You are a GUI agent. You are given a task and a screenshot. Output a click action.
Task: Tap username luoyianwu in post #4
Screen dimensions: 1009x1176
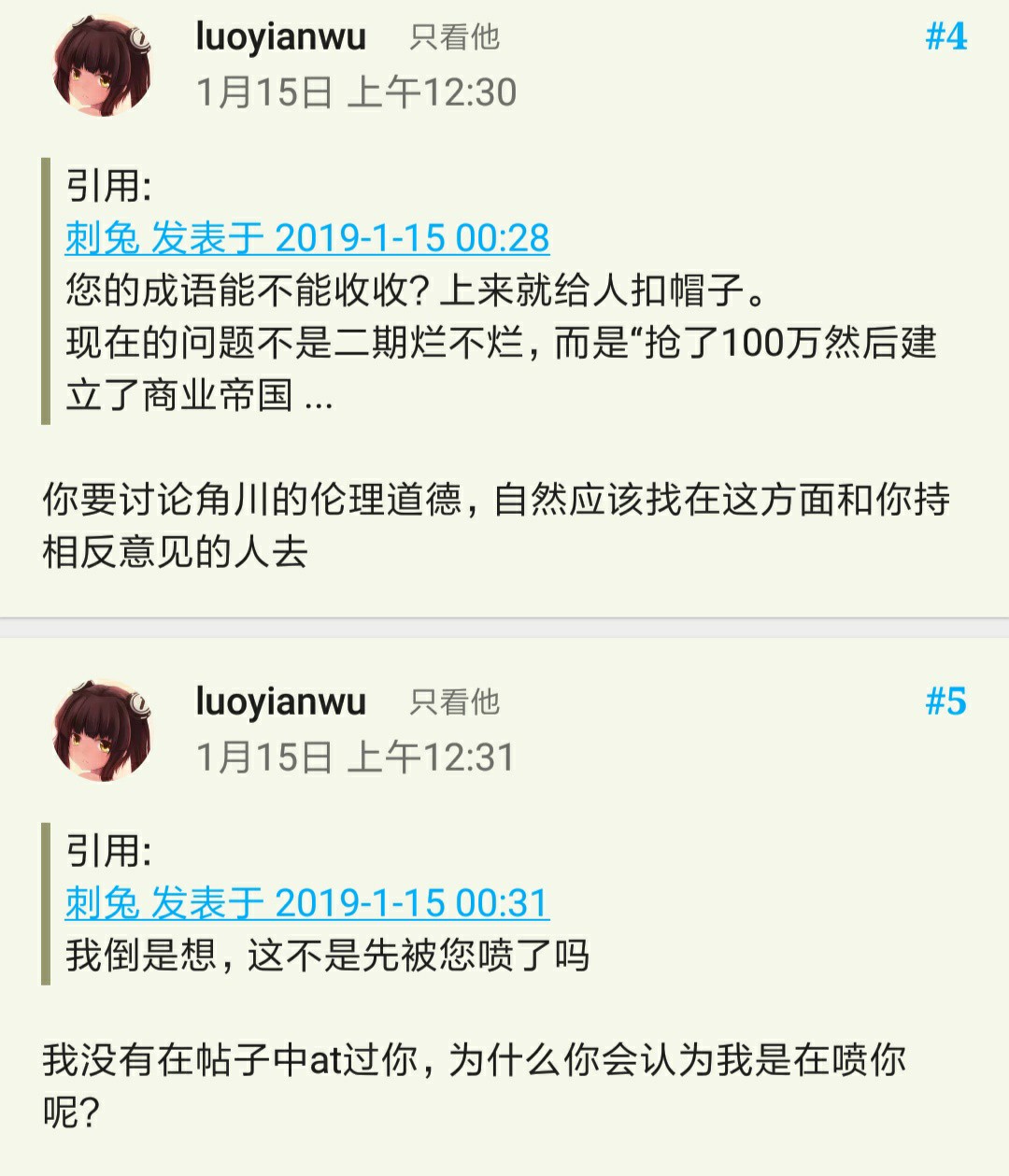[x=280, y=37]
